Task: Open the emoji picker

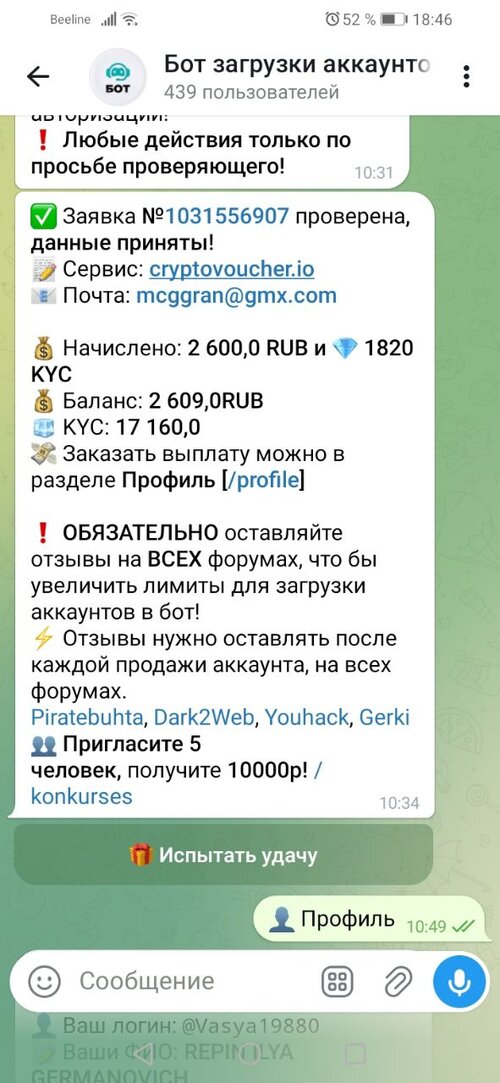Action: 44,981
